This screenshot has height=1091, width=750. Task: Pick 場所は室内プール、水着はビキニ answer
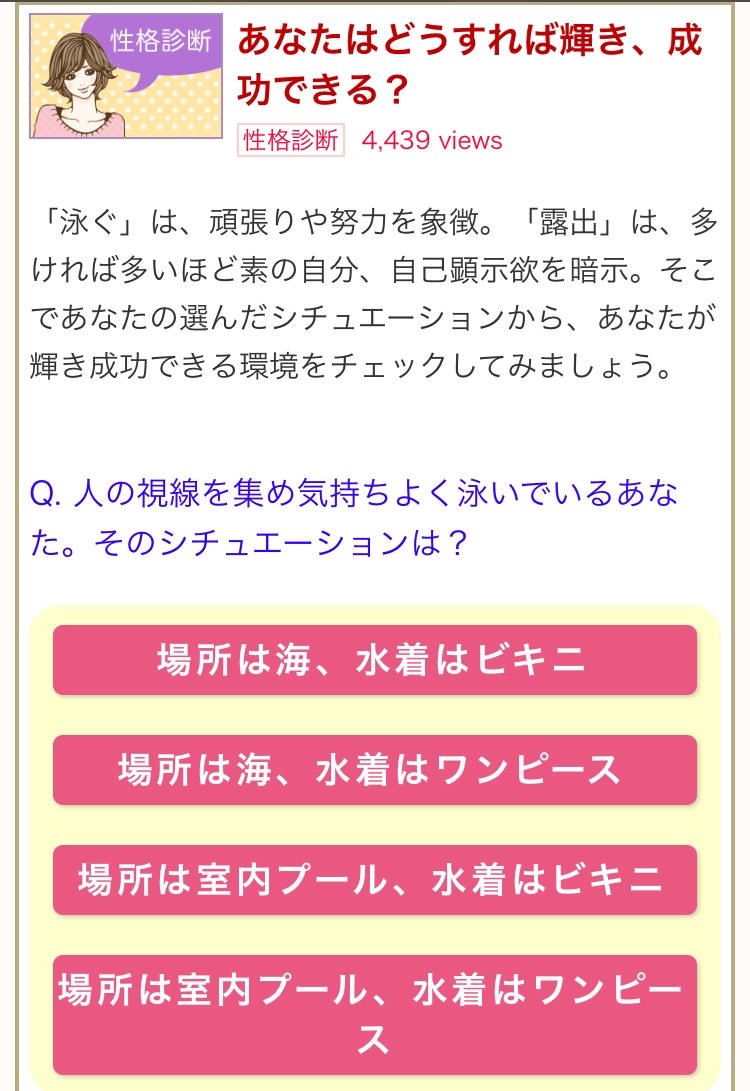375,879
